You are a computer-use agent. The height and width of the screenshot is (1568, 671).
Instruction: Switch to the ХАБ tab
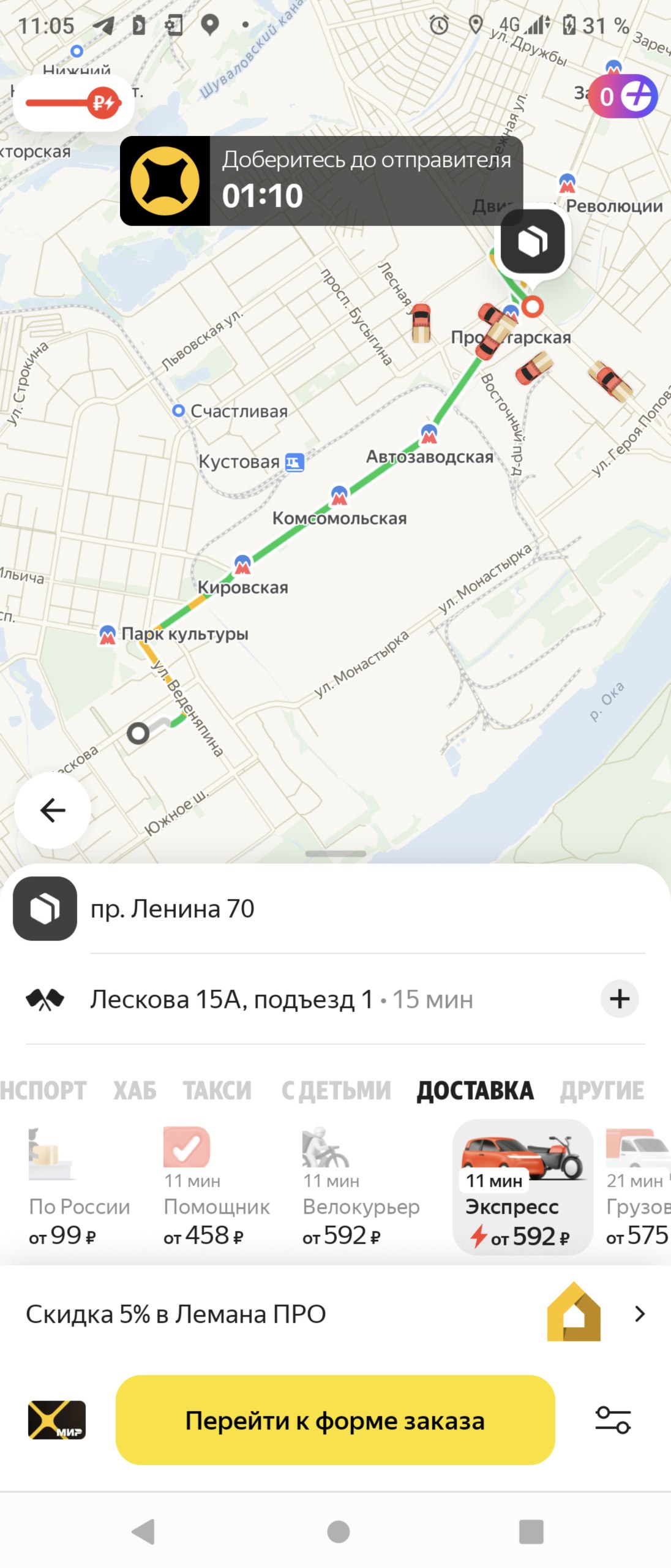[135, 1091]
